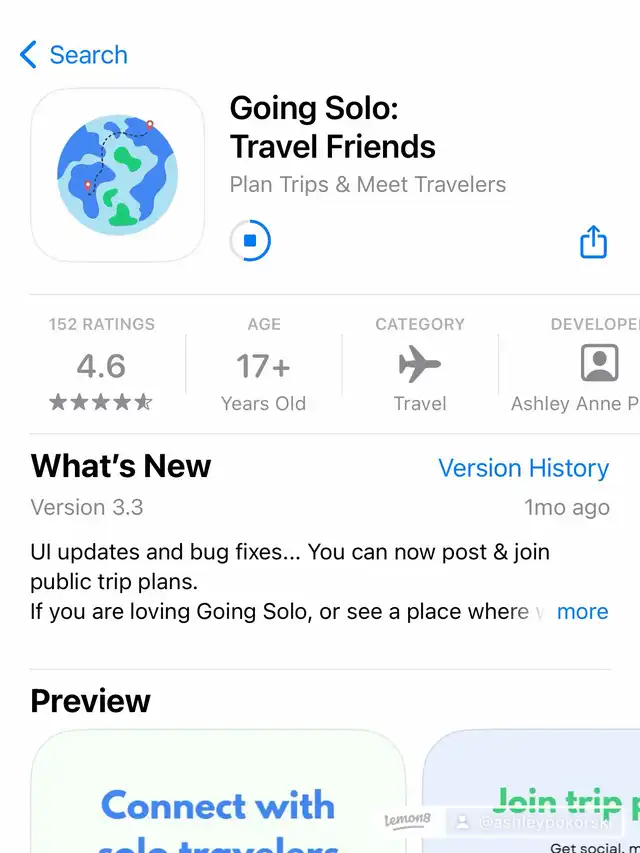Stop the app download in progress

250,241
